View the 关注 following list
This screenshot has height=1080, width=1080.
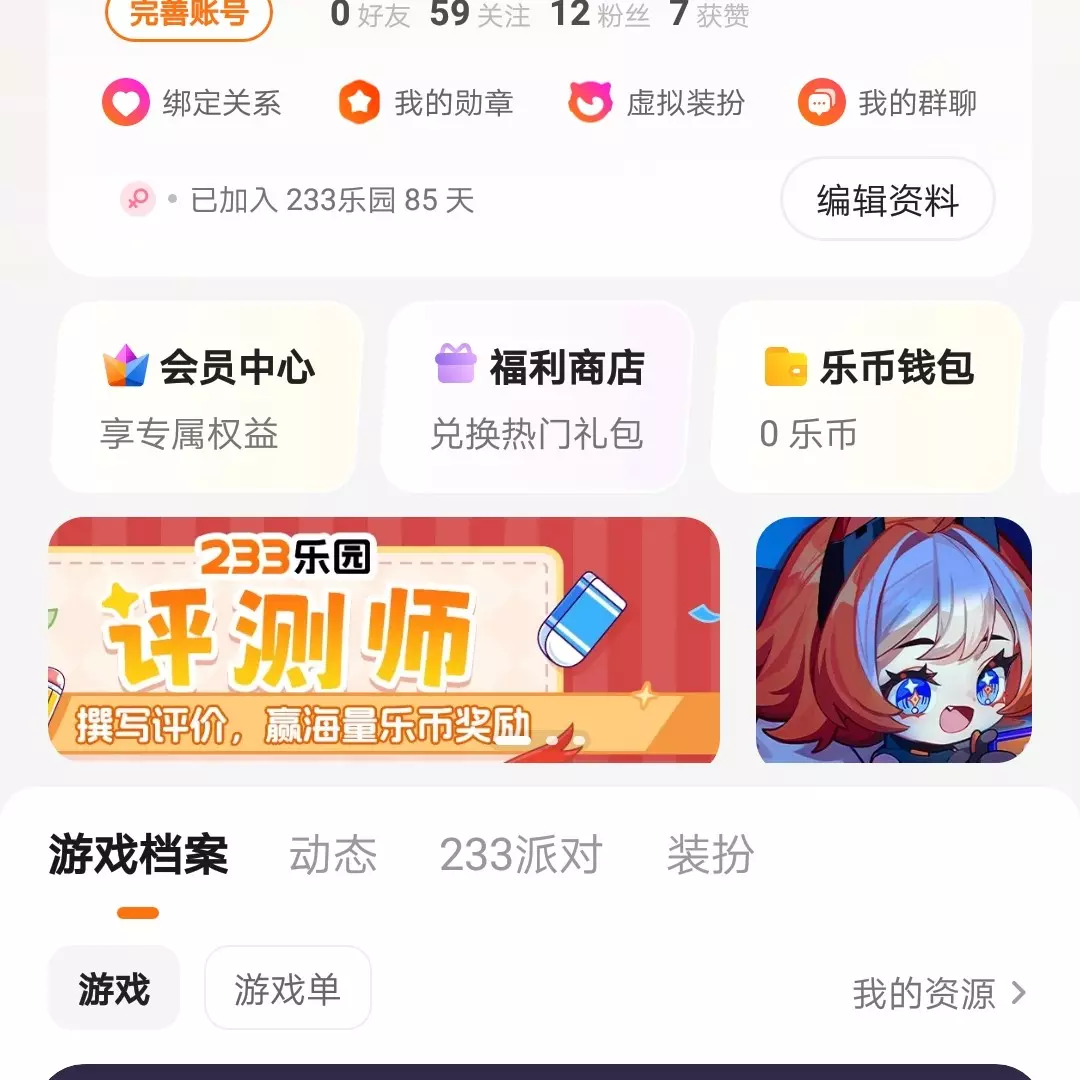480,15
